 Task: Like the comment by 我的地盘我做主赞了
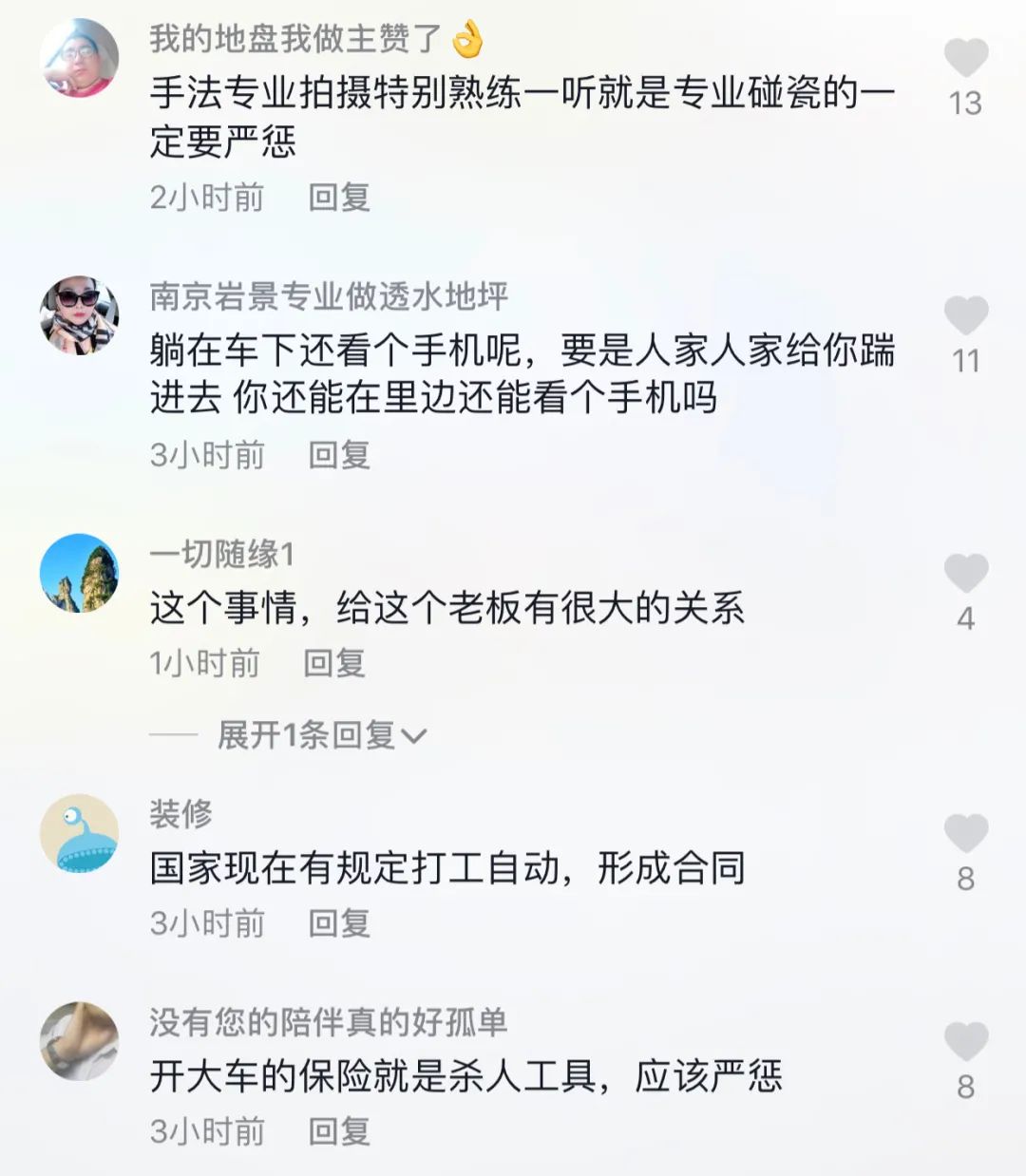(x=965, y=59)
